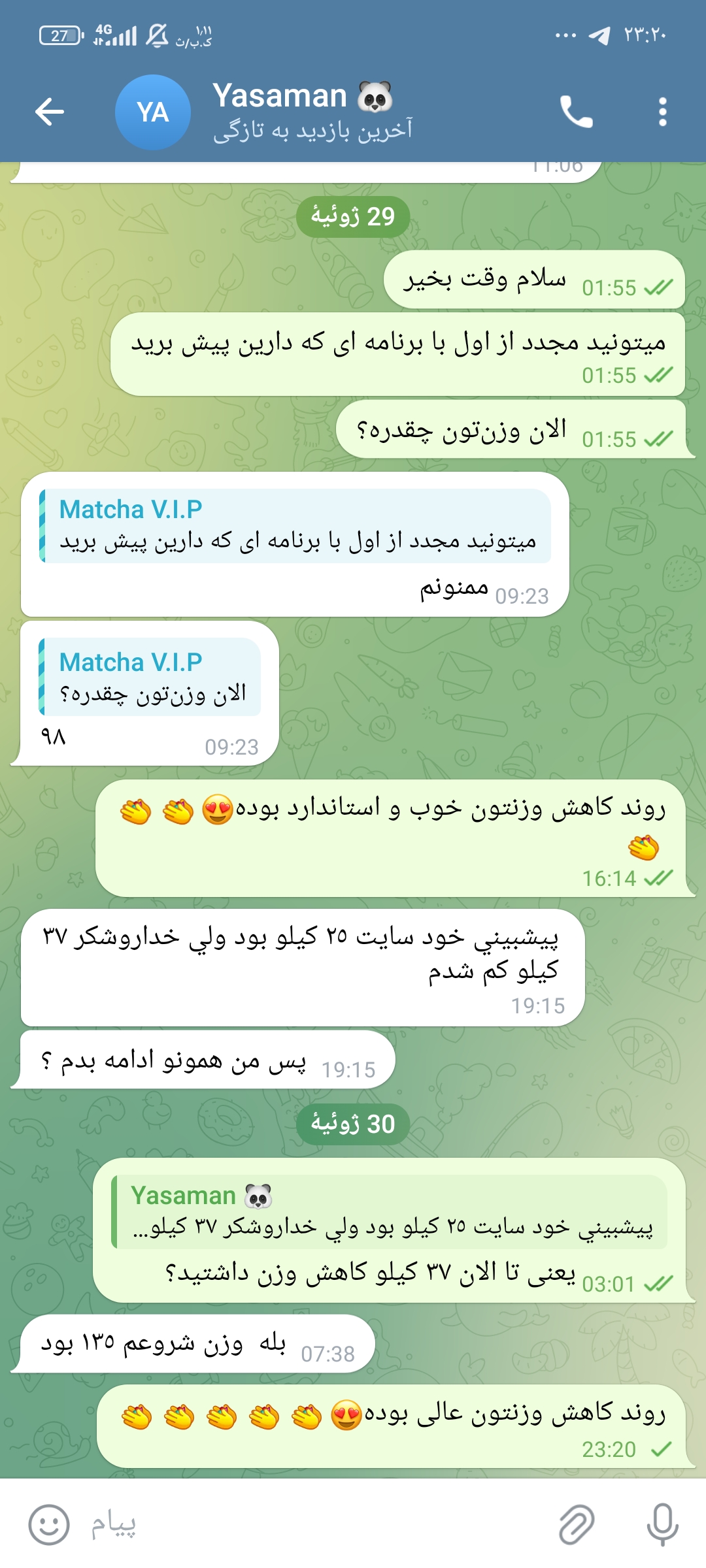Screen dimensions: 706x1568
Task: Jump to quoted message above the ۹۸ reply
Action: (150, 677)
